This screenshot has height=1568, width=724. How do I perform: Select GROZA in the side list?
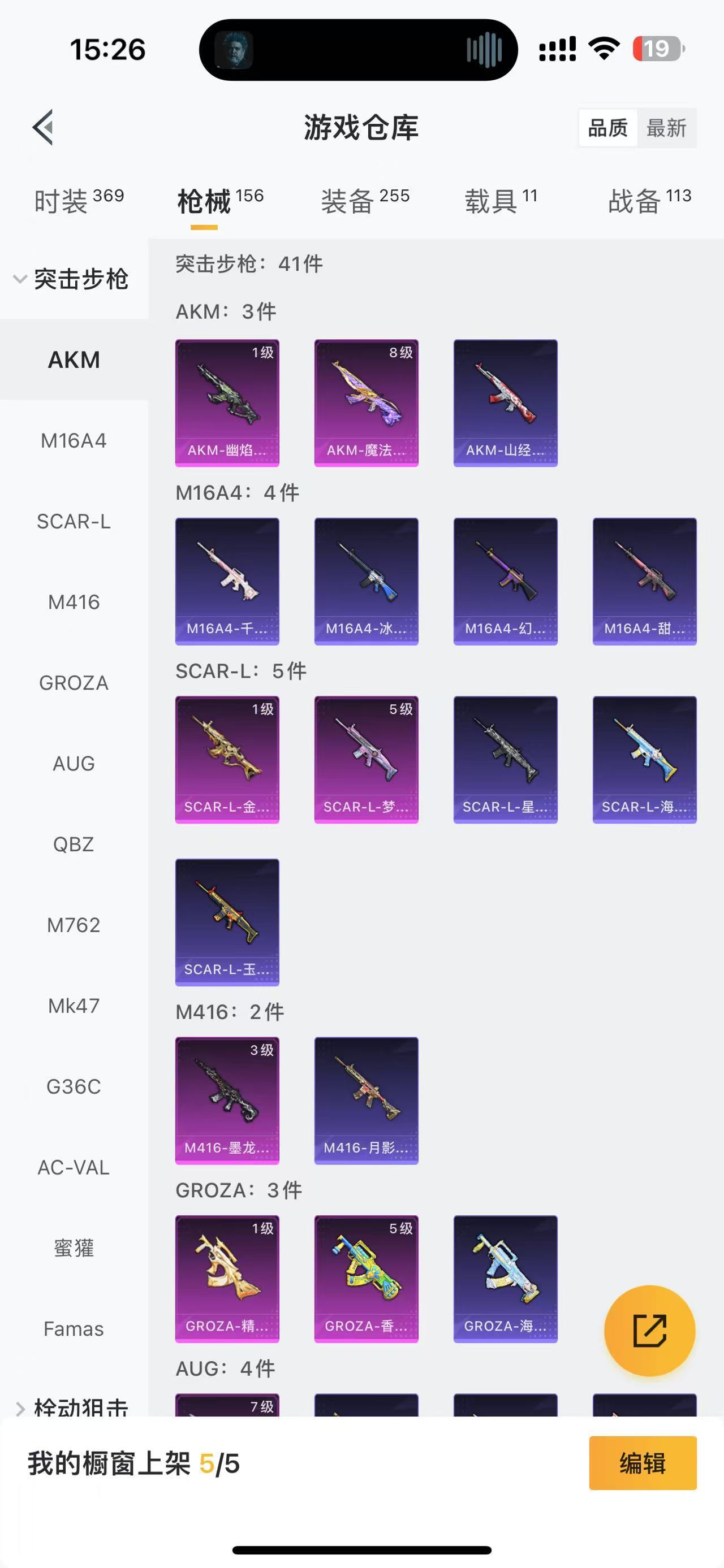pyautogui.click(x=74, y=682)
